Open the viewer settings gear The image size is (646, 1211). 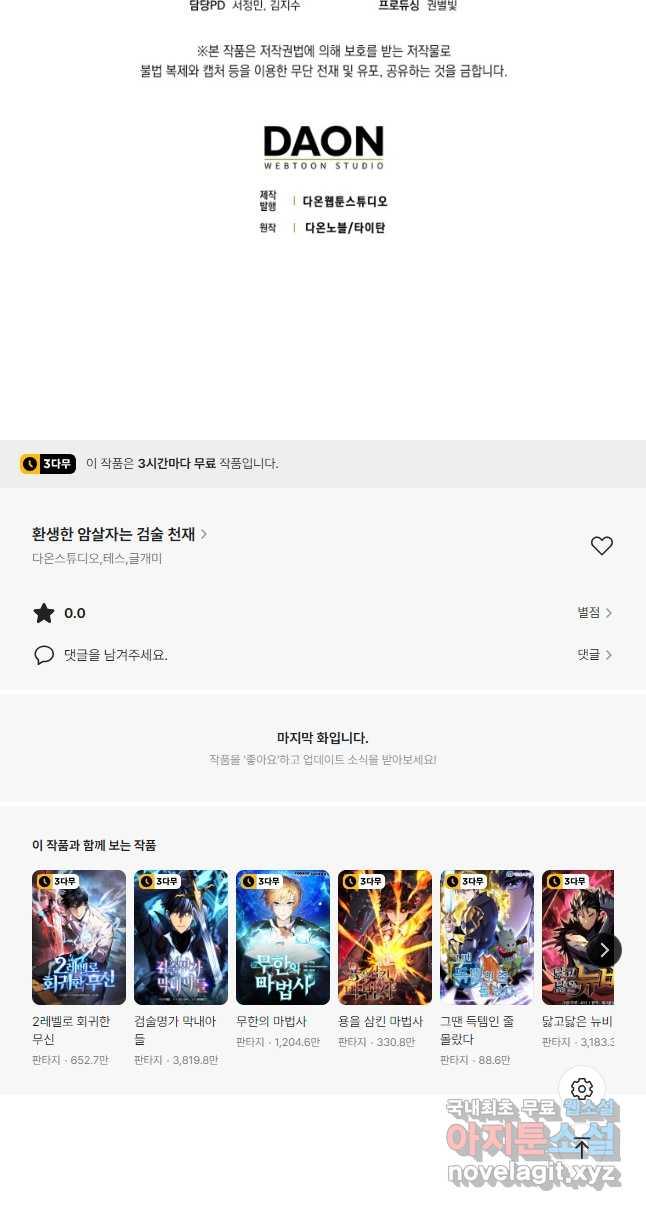(582, 1089)
